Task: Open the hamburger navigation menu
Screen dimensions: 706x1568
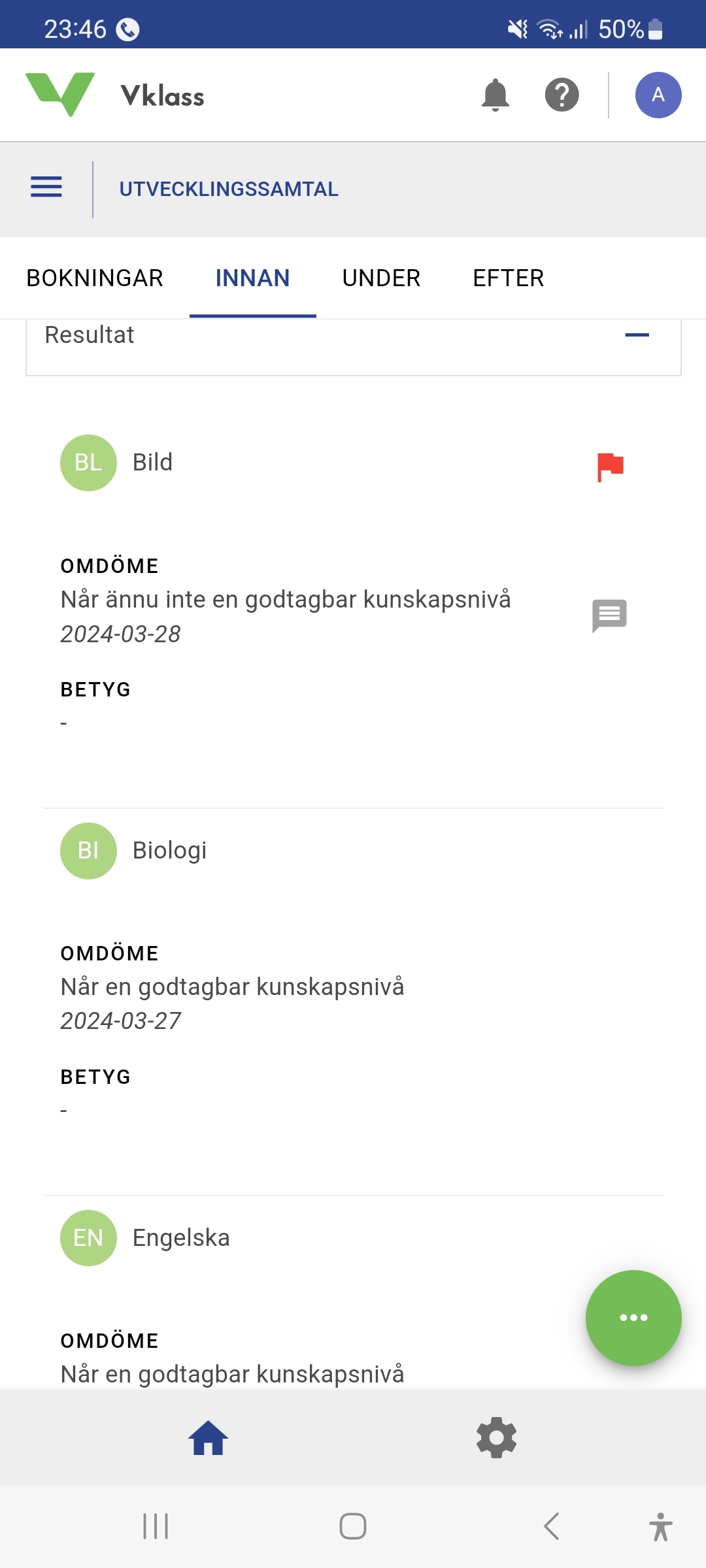Action: 46,188
